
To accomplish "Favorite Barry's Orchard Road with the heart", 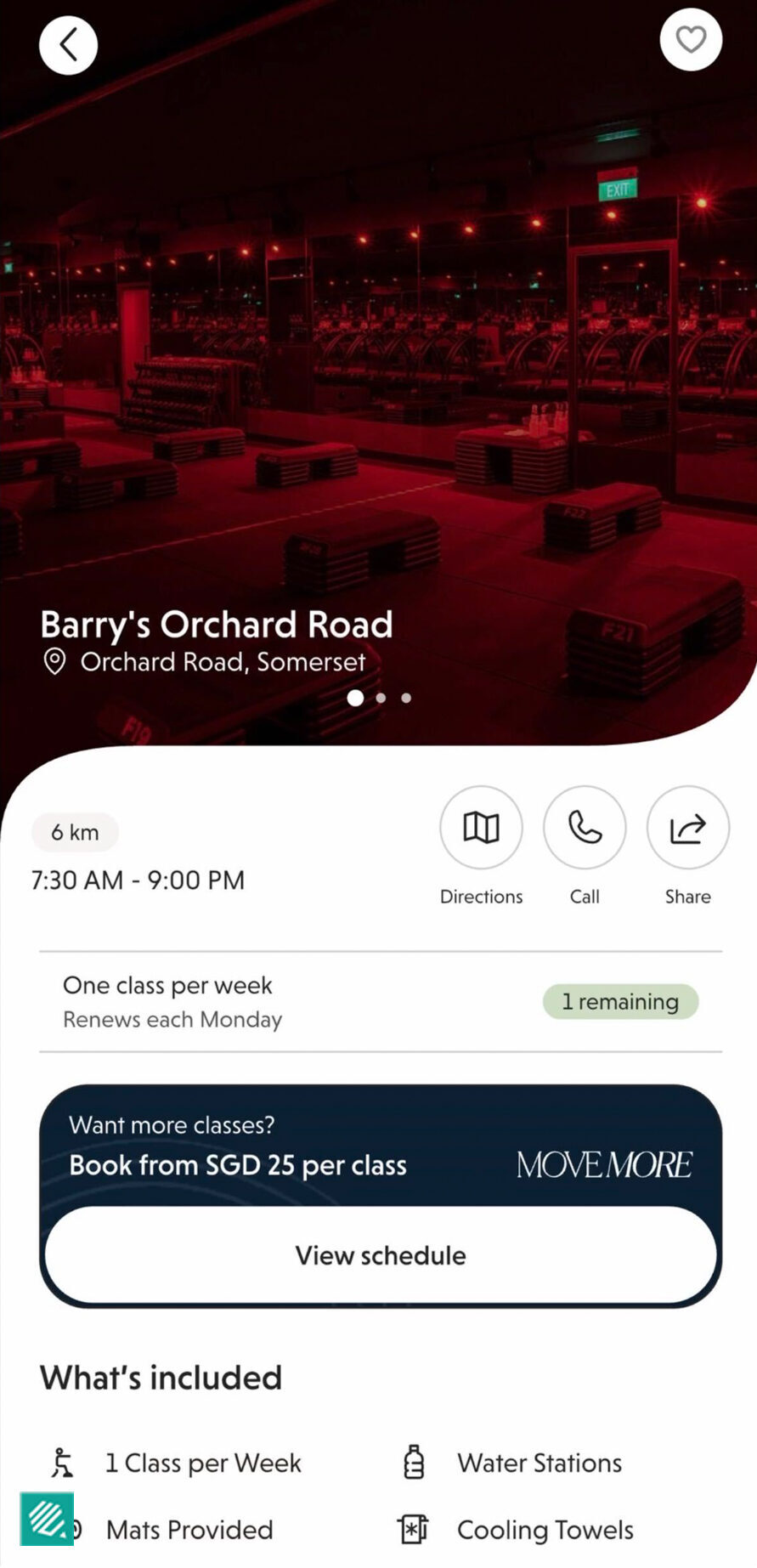I will [x=691, y=39].
